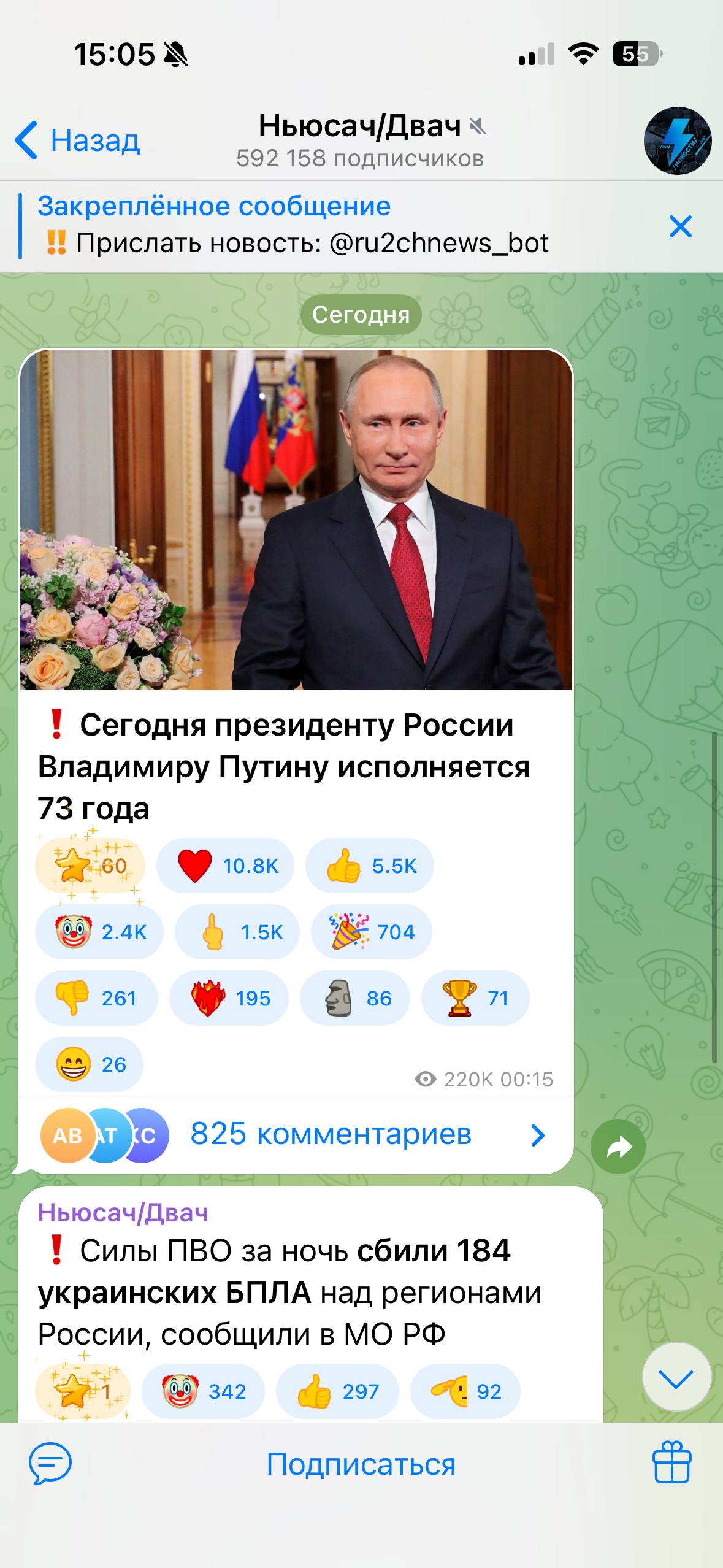The image size is (723, 1568).
Task: Jump to latest messages with down arrow
Action: (x=676, y=1378)
